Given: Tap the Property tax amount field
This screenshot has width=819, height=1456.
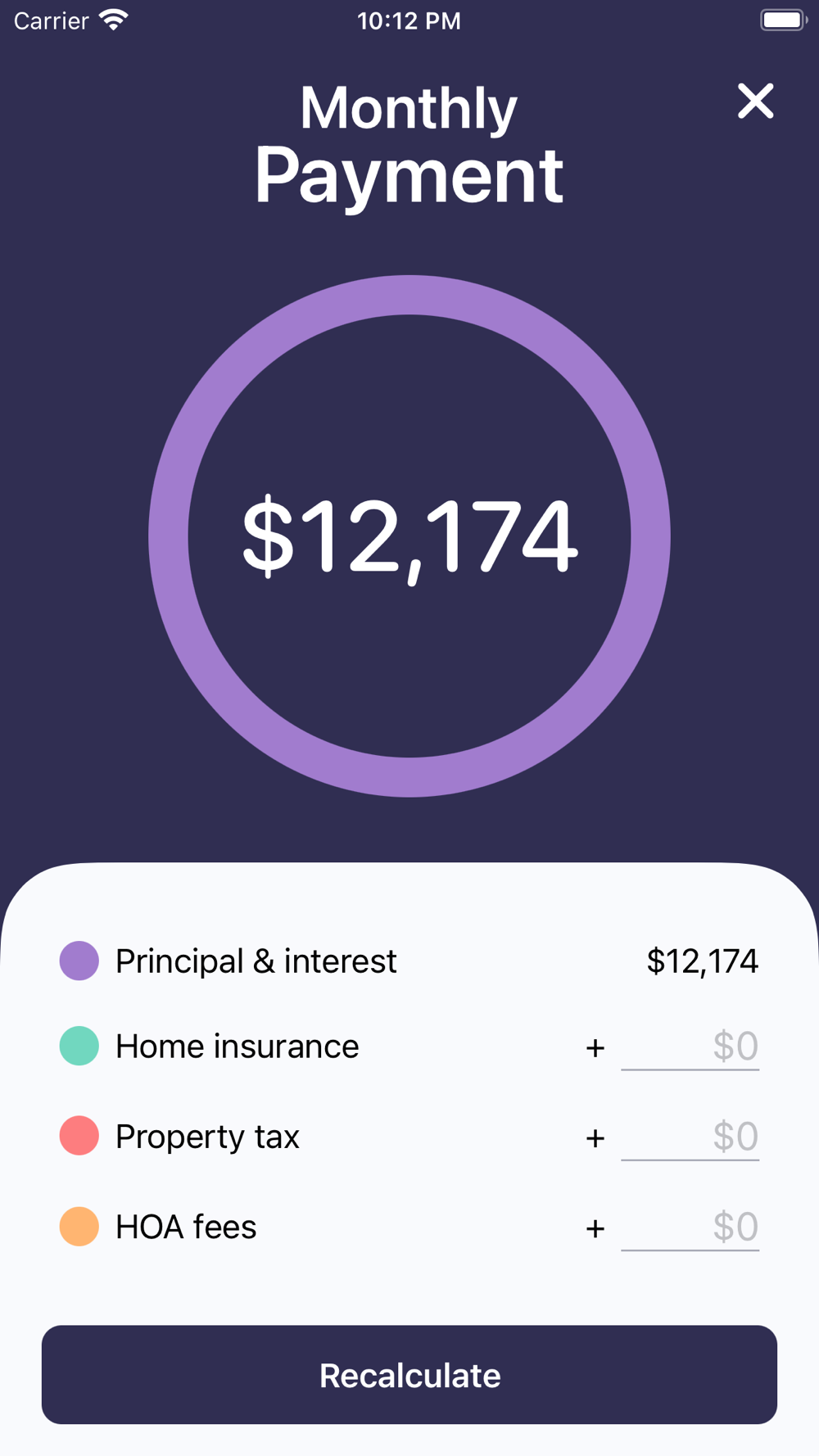Looking at the screenshot, I should pyautogui.click(x=690, y=1137).
